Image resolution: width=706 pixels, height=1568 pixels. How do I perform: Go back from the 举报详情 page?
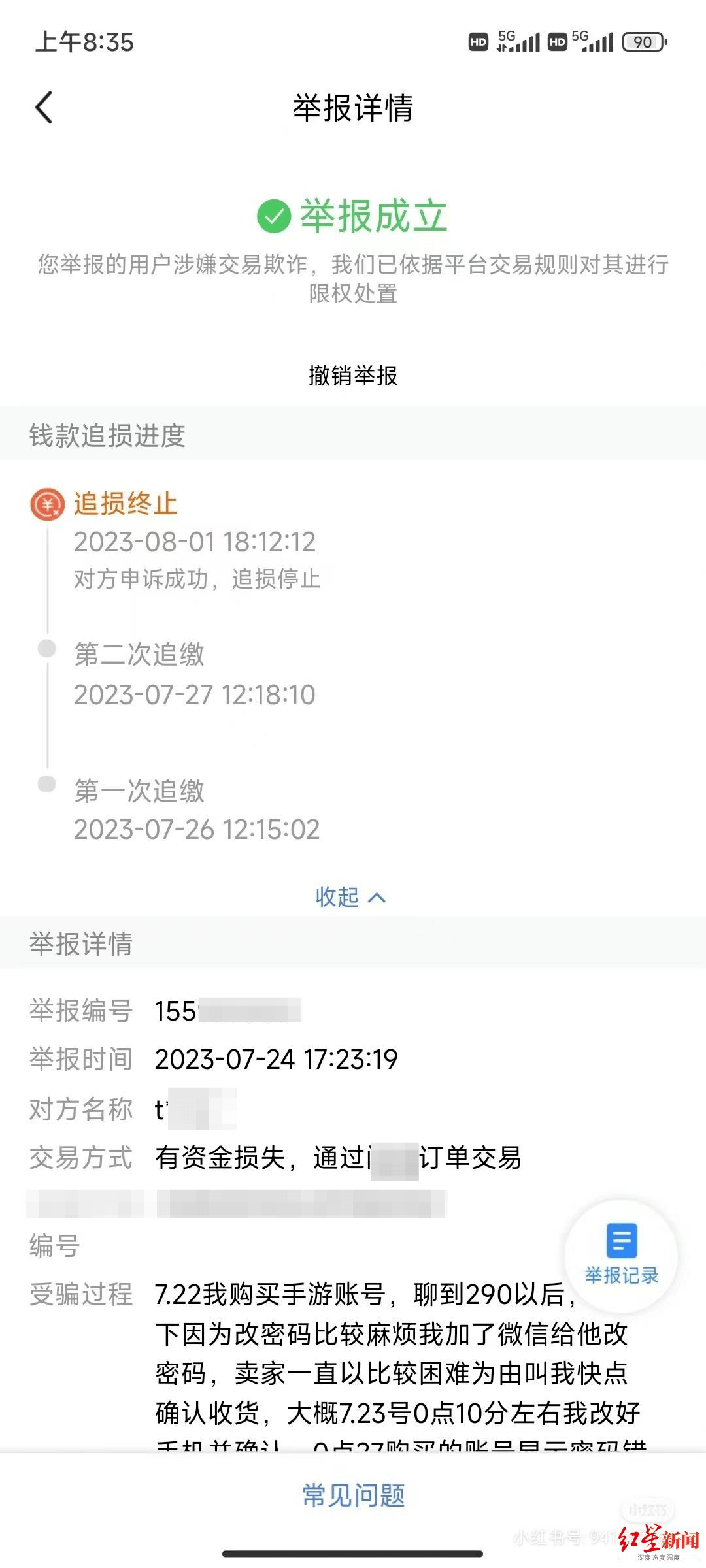[44, 108]
